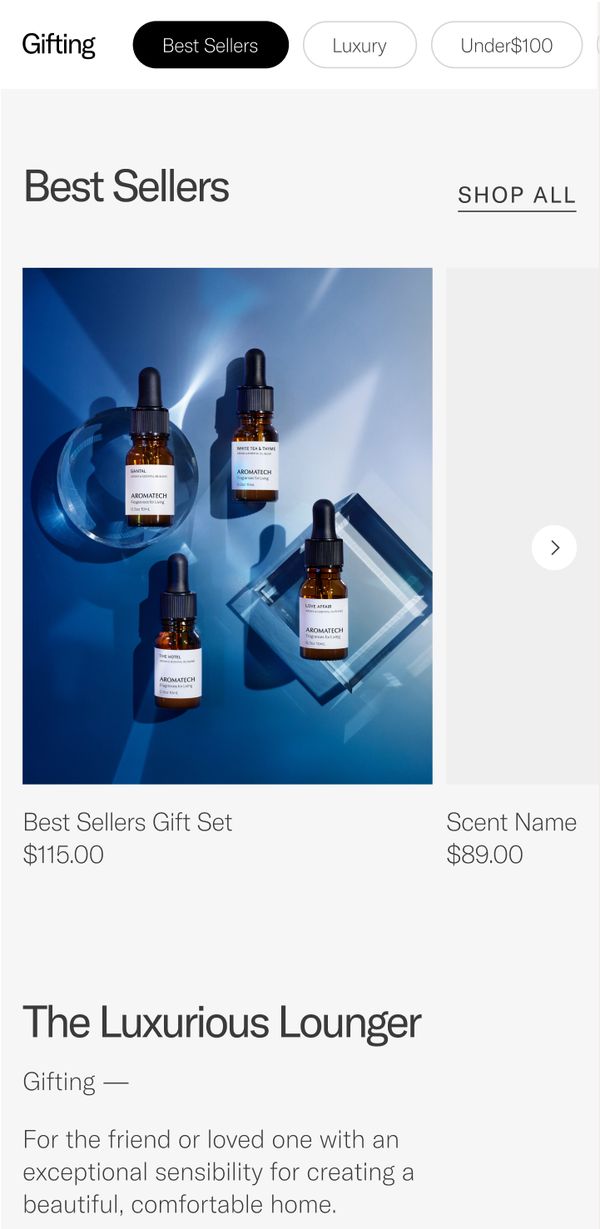Screen dimensions: 600x1229
Task: Select the Best Sellers chip
Action: 210,45
